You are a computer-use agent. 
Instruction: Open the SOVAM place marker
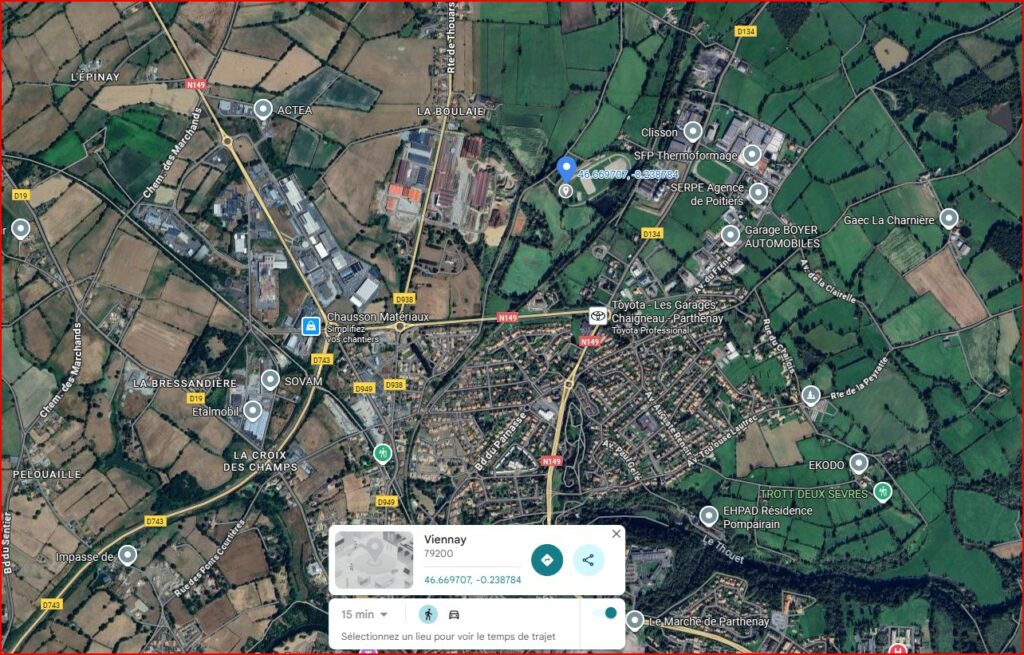[270, 379]
